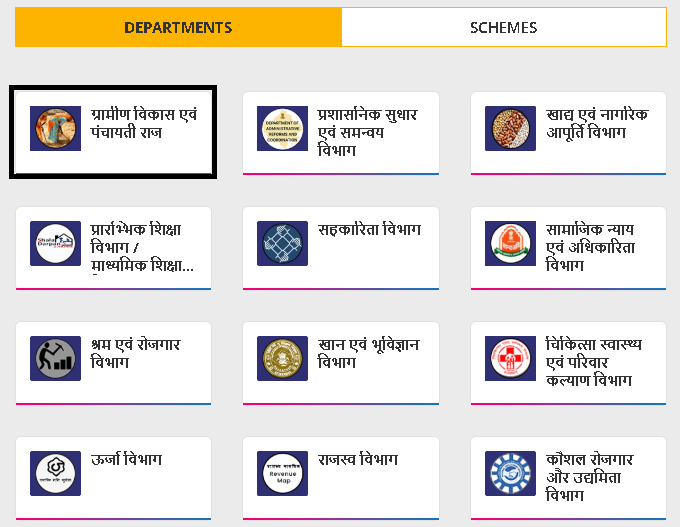
Task: Select श्रम एवं रोजगार विभाग
Action: tap(113, 362)
